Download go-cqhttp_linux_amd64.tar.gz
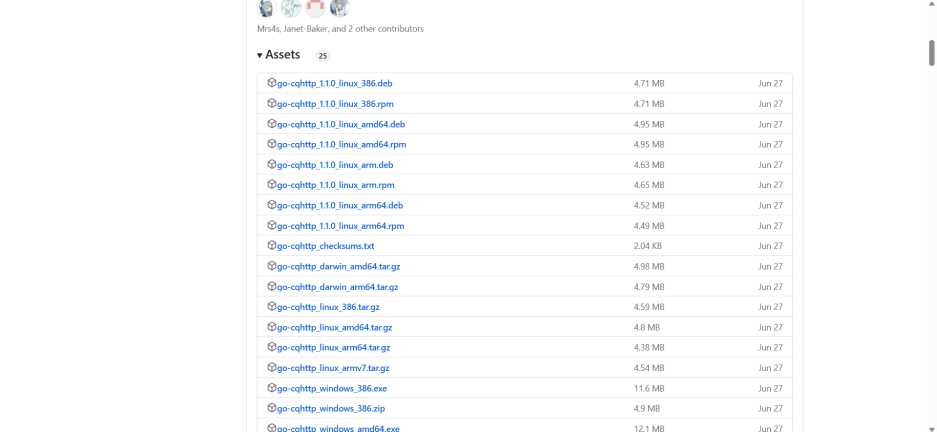937x432 pixels. 335,327
